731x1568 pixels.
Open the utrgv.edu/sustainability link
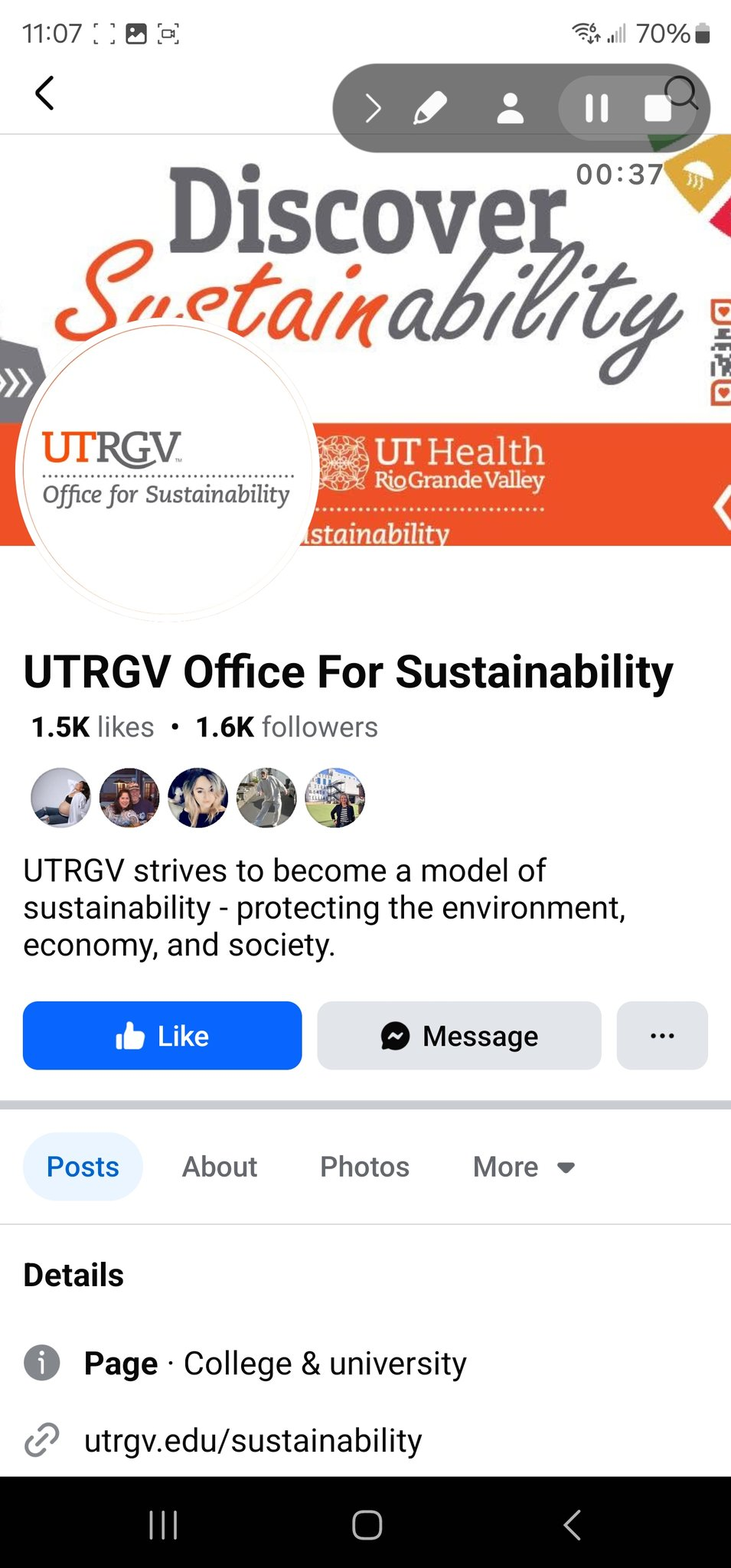pos(253,1440)
